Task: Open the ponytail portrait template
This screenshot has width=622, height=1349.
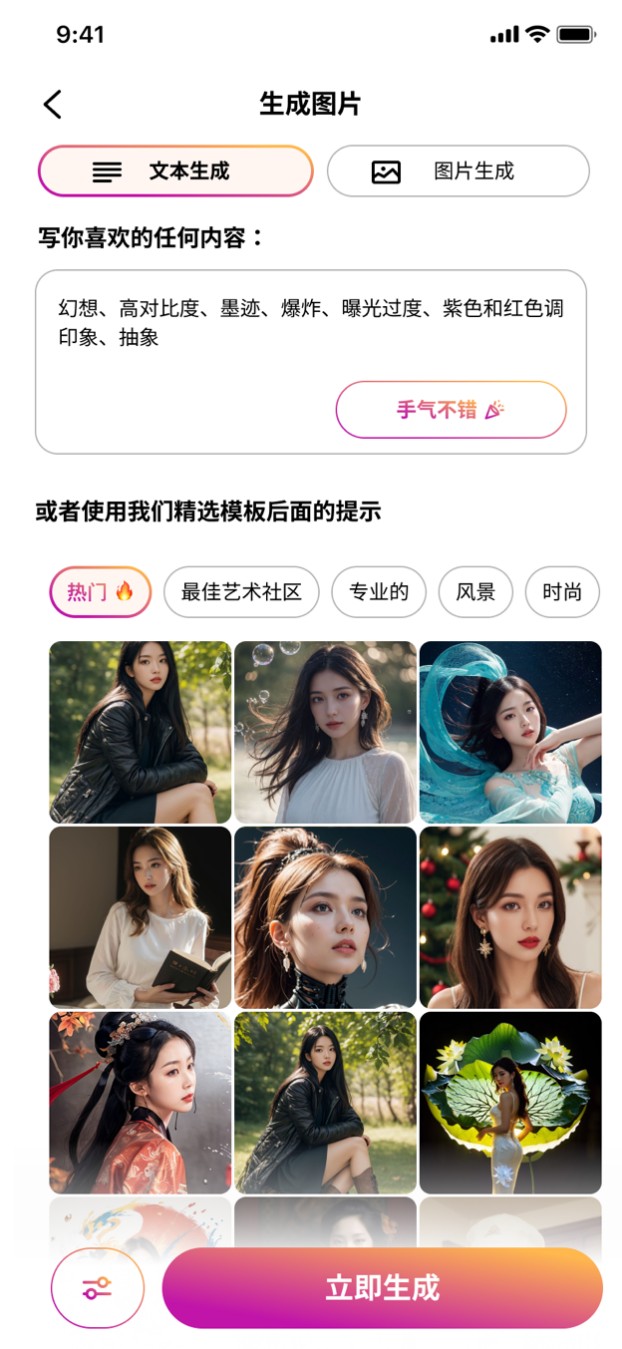Action: point(325,917)
